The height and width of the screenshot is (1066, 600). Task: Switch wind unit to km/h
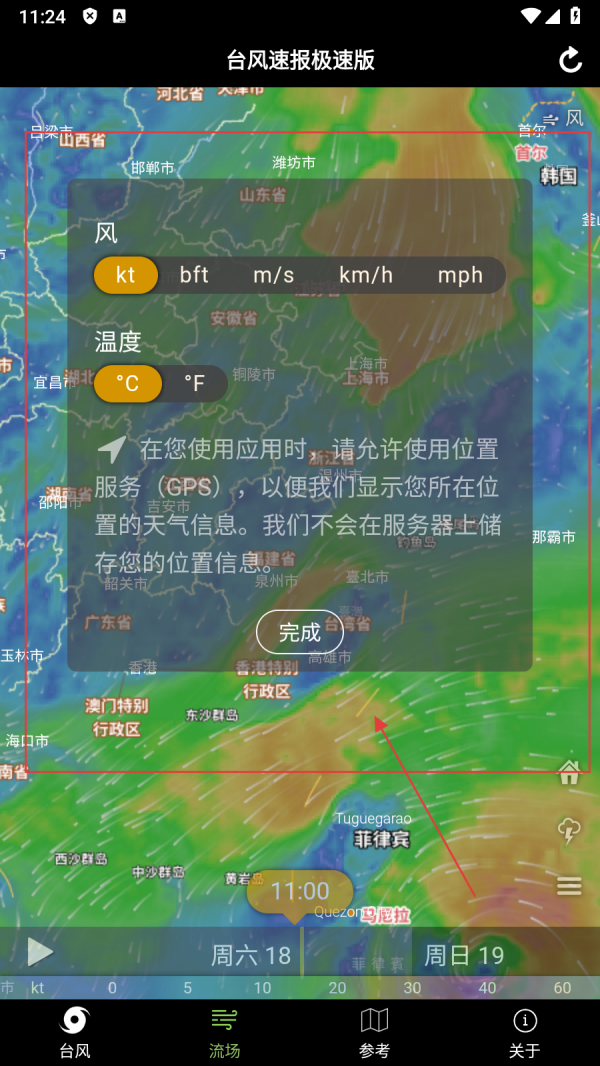pos(366,275)
